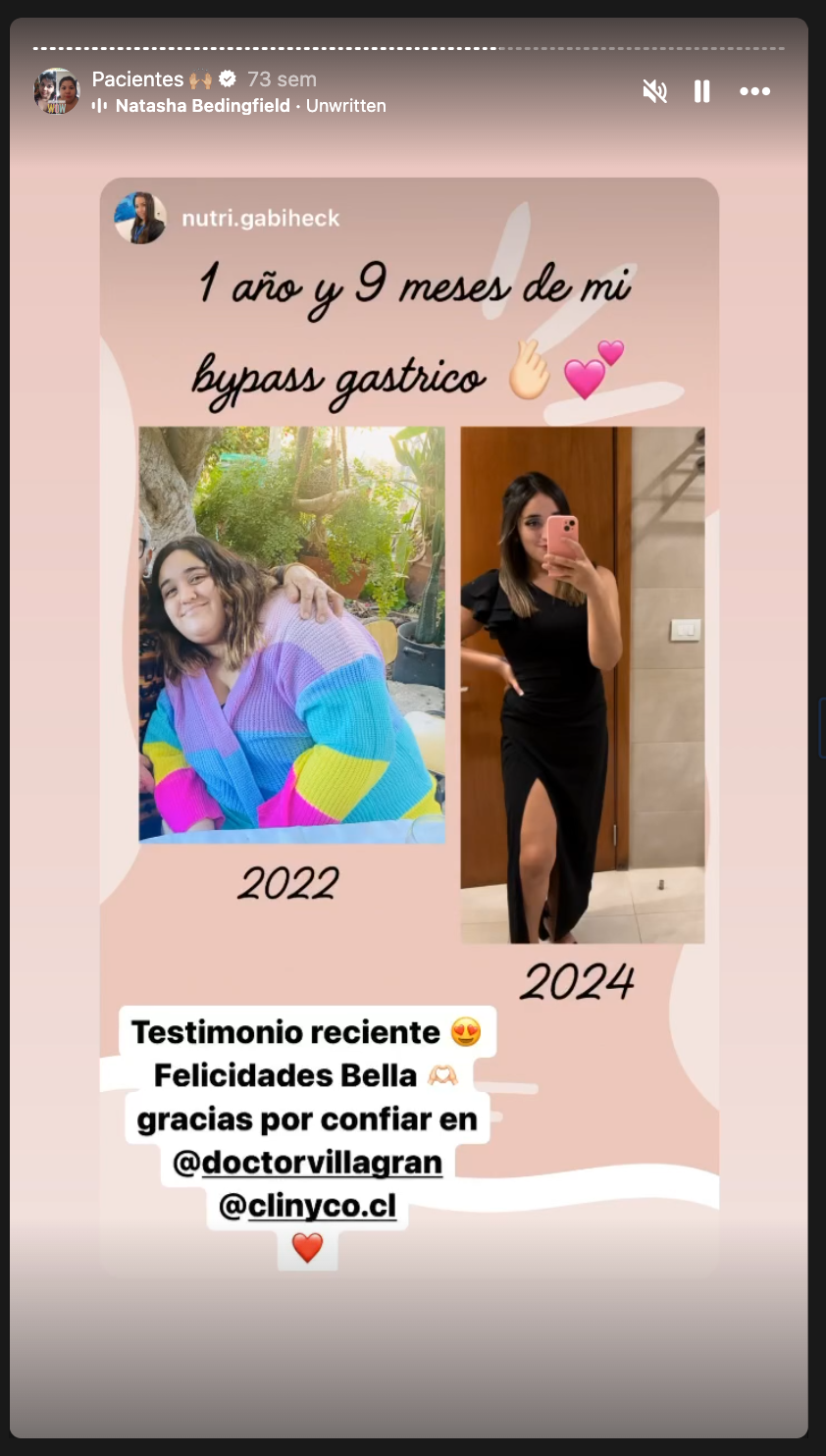This screenshot has width=826, height=1456.
Task: Open the reshared nutri.gabiheck story
Action: [409, 726]
